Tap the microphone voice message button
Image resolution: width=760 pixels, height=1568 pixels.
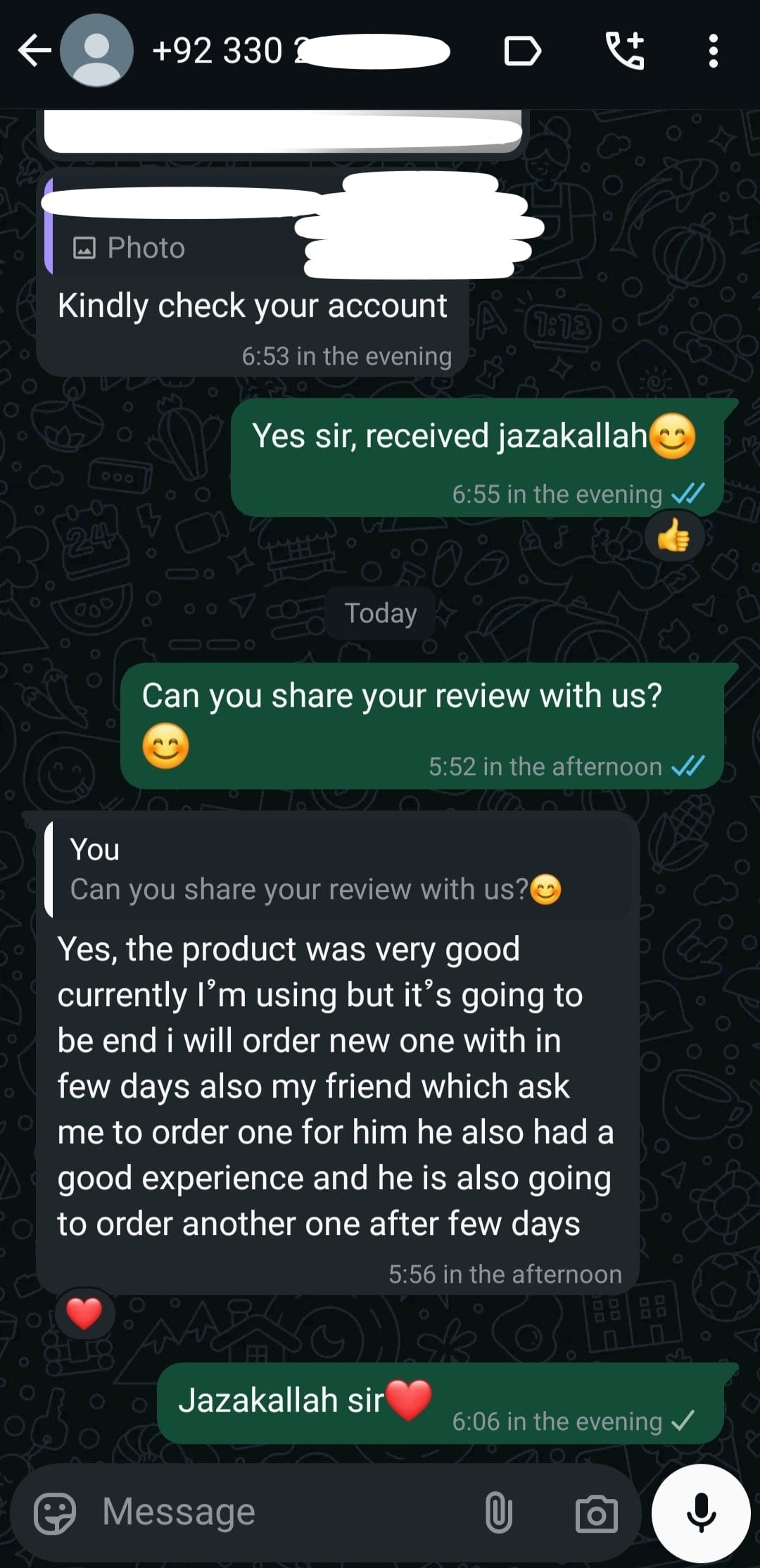point(701,1512)
